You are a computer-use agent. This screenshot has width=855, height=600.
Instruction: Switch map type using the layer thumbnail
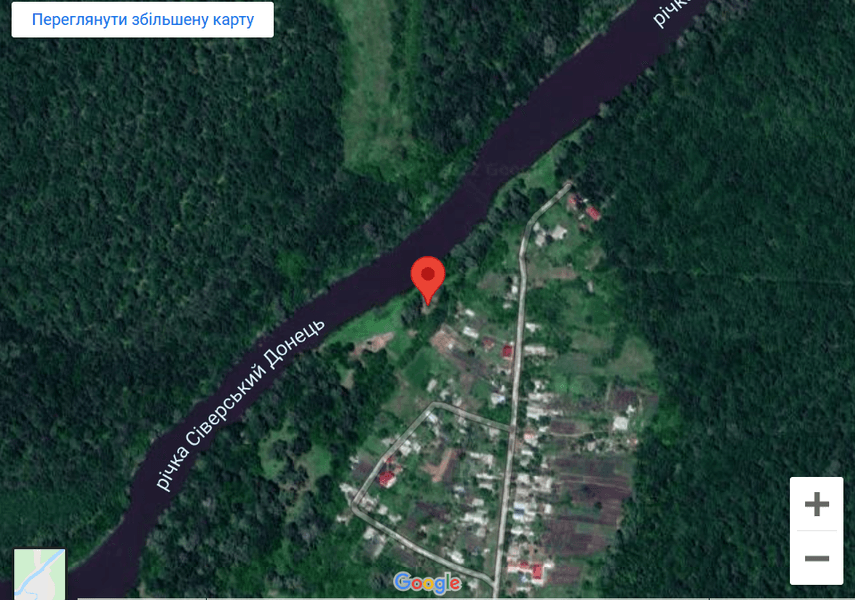[40, 574]
